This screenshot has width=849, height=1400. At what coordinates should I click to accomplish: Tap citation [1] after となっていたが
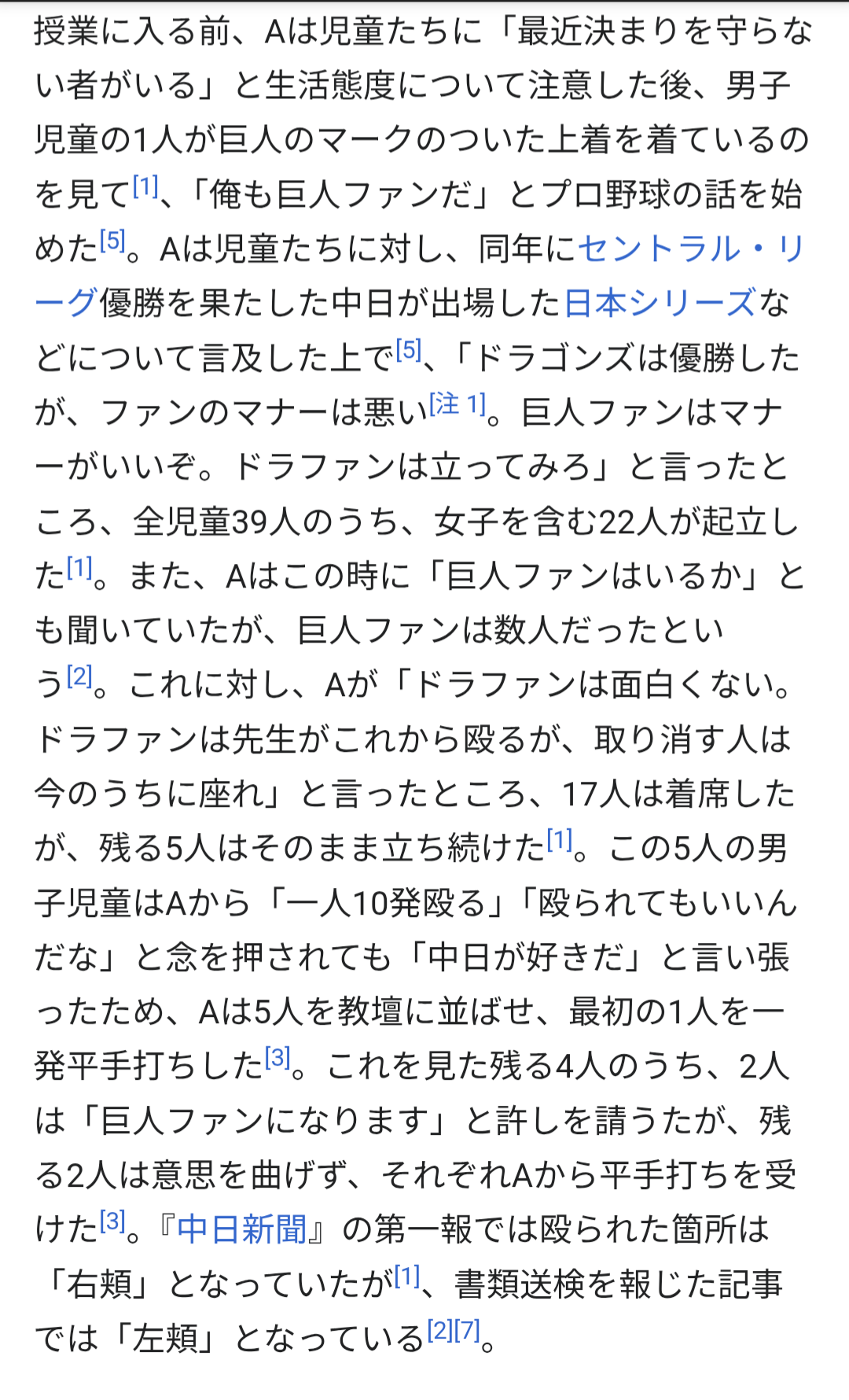(x=406, y=1276)
